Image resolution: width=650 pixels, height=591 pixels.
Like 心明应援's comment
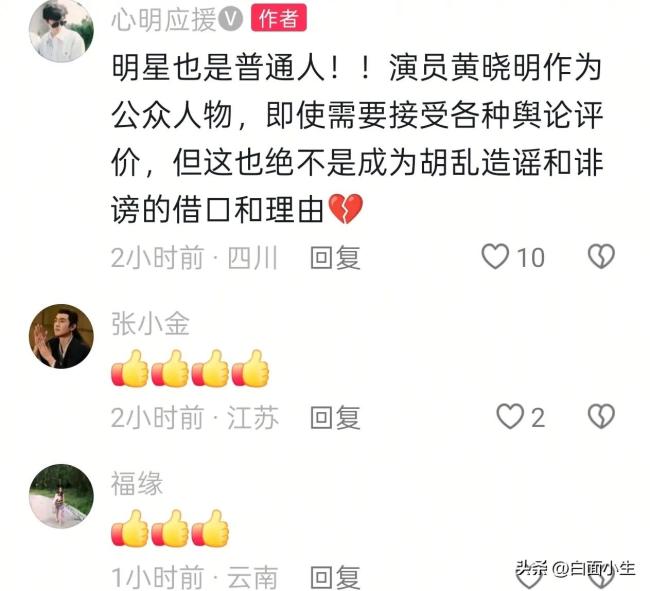coord(496,257)
